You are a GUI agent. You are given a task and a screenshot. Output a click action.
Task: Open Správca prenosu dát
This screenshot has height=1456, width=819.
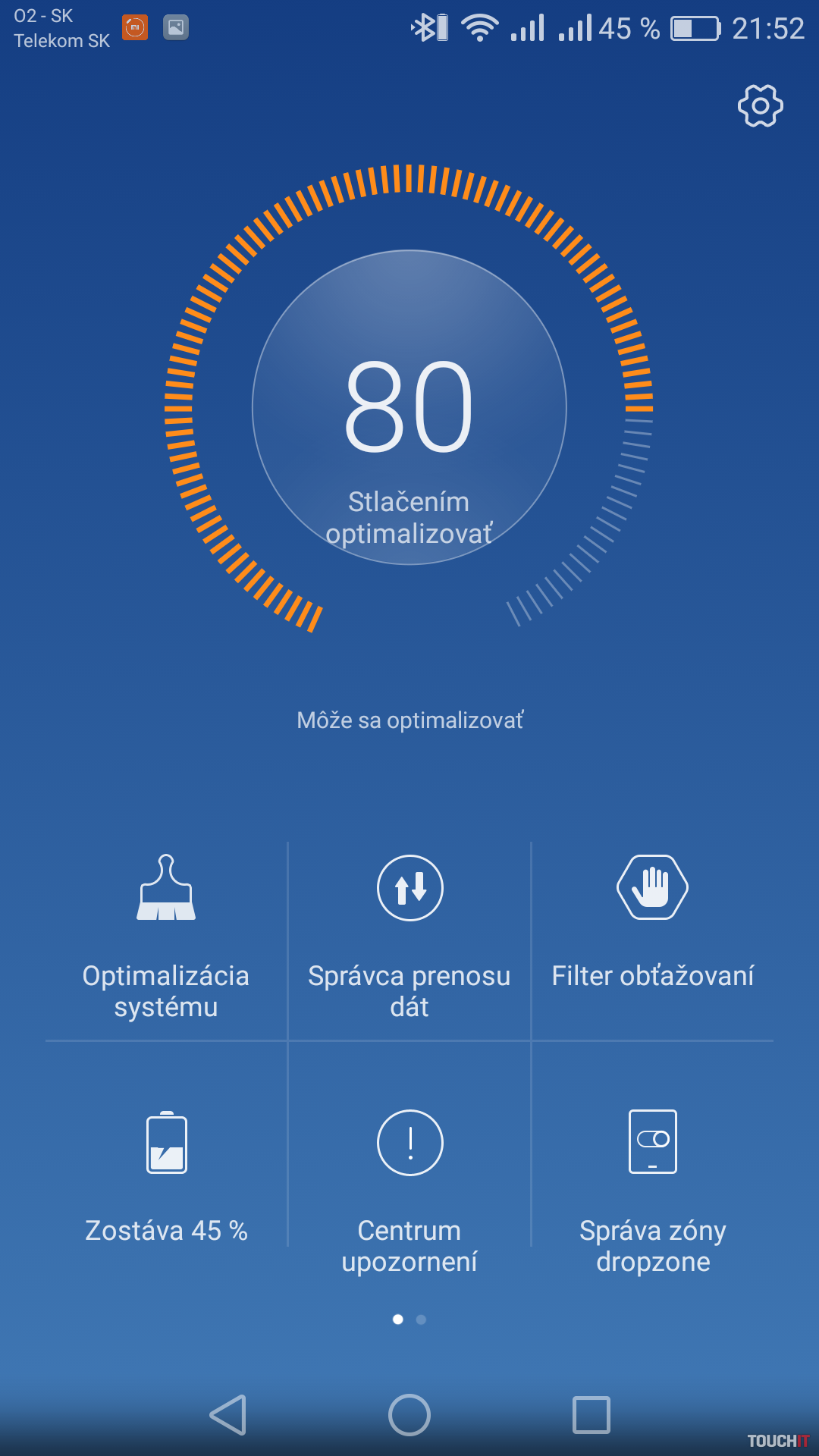tap(409, 940)
